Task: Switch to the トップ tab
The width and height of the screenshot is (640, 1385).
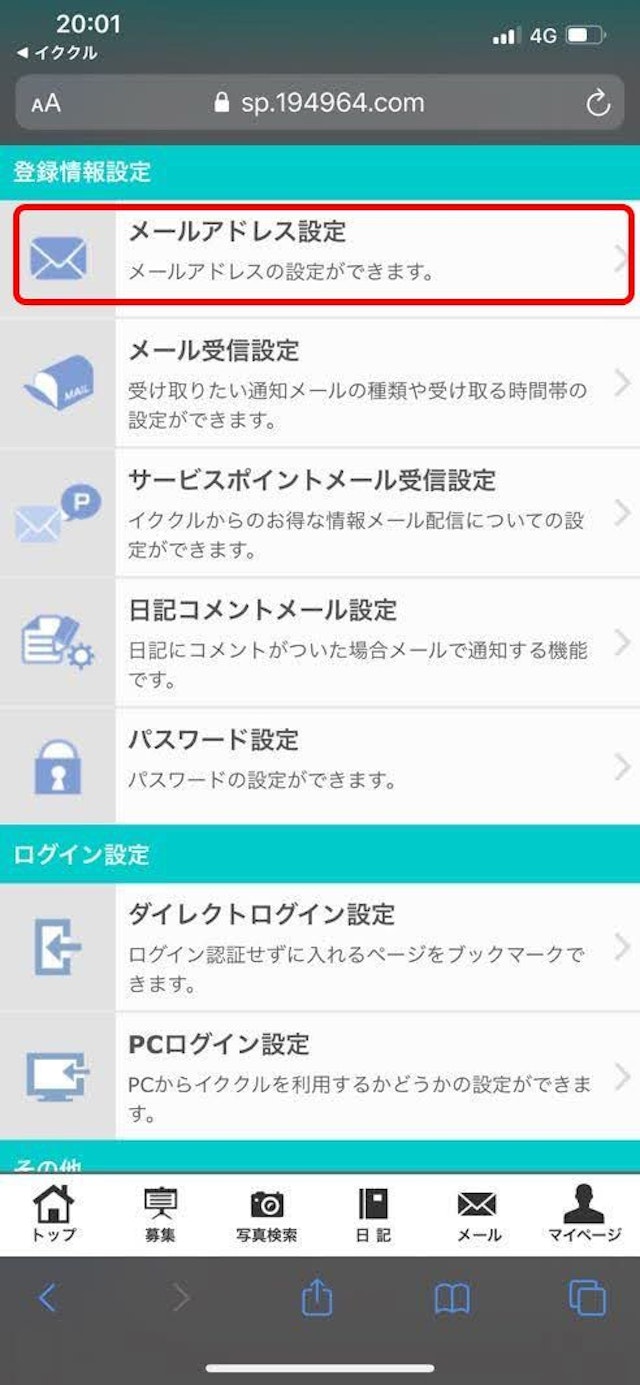Action: [x=53, y=1213]
